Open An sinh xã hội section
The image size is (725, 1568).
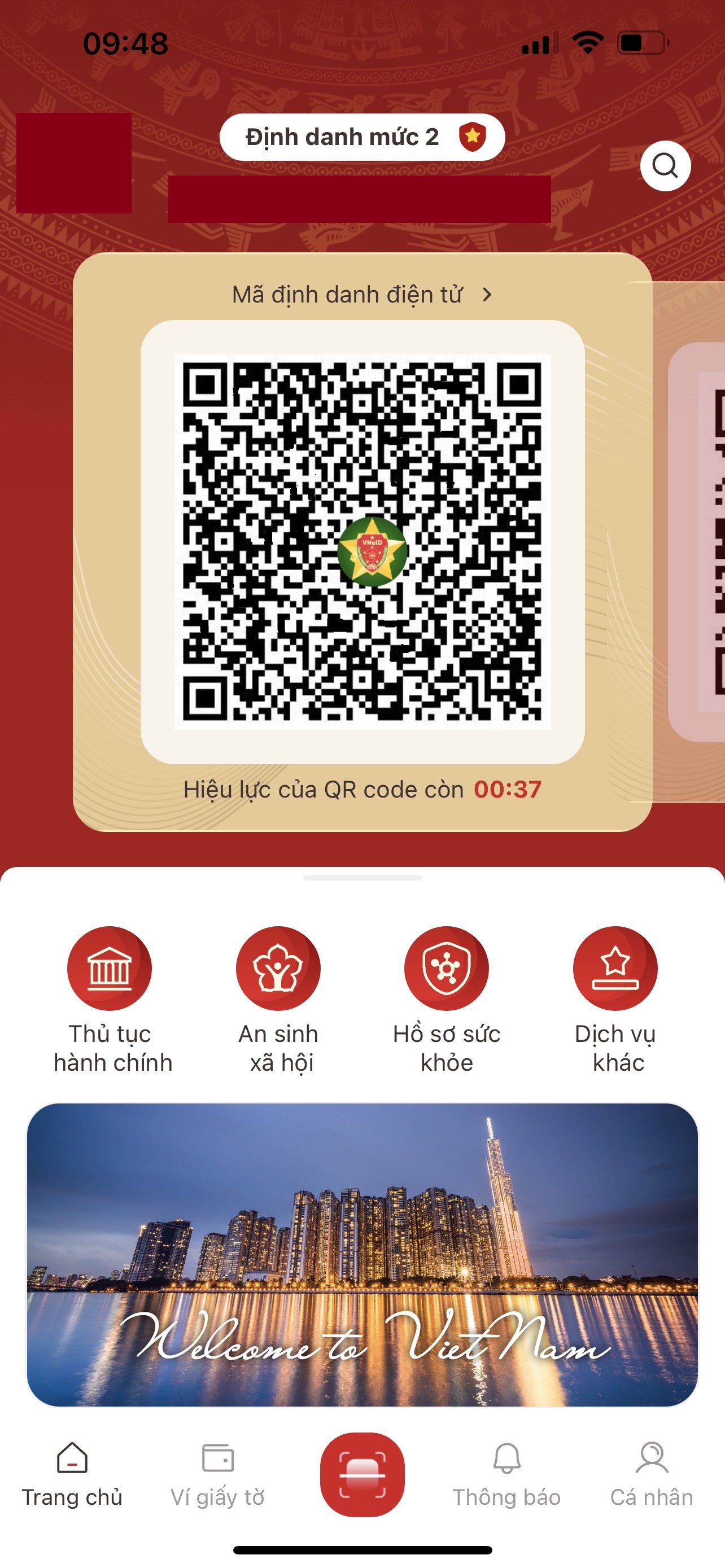coord(278,969)
